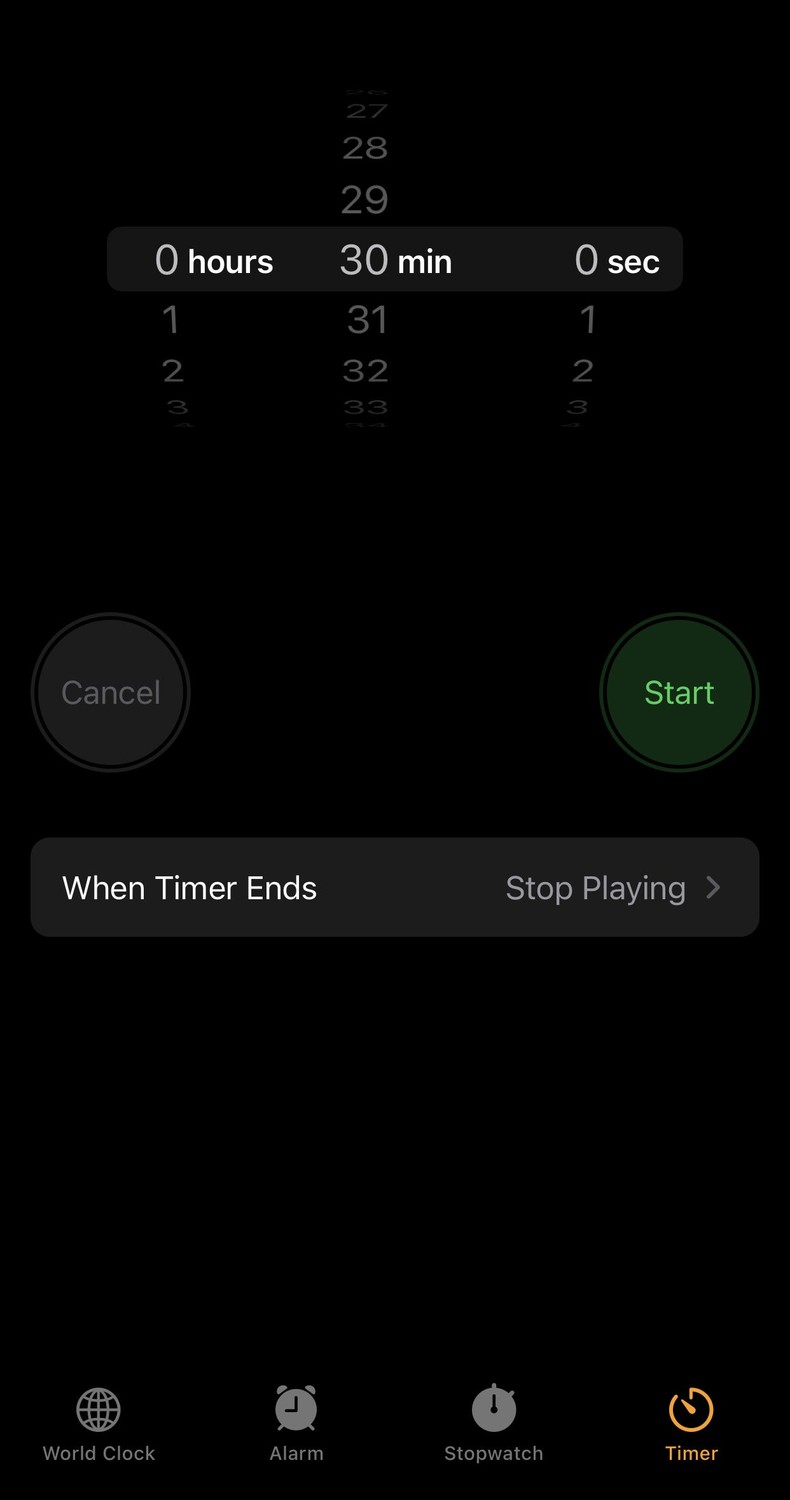790x1500 pixels.
Task: Tap the green Start button
Action: pyautogui.click(x=678, y=691)
